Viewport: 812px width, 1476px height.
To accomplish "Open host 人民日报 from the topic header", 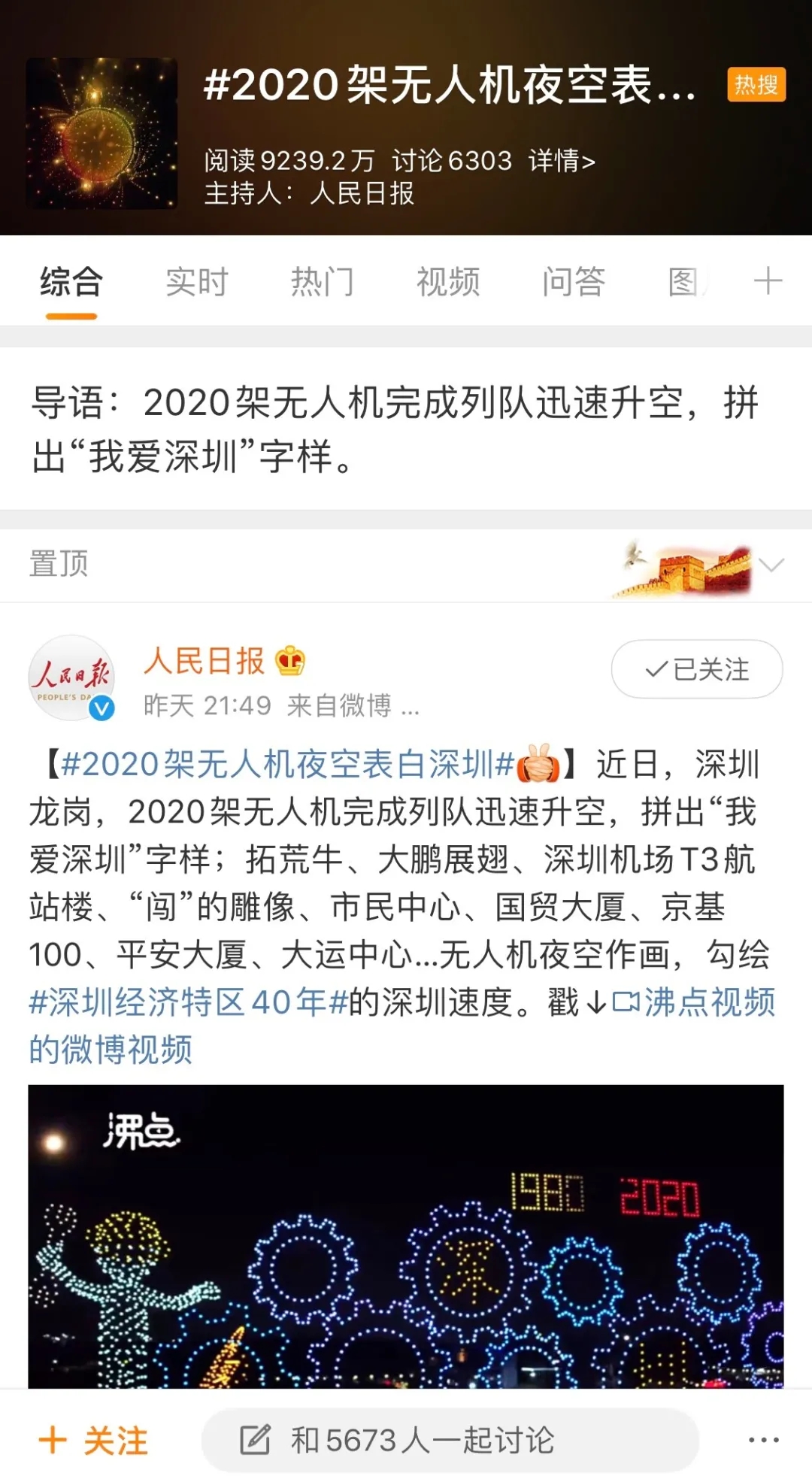I will click(x=362, y=194).
